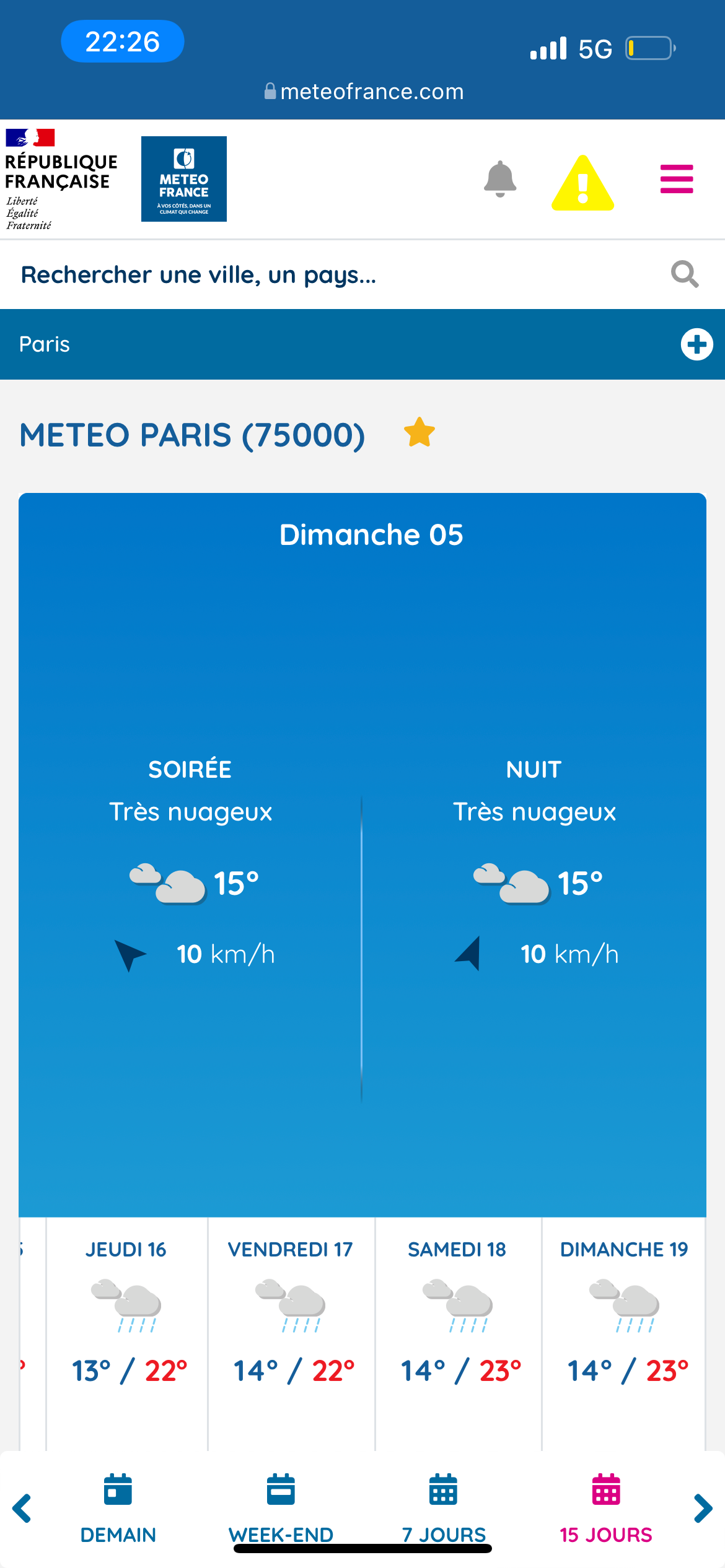Open the yellow weather warning alert
The image size is (725, 1568).
[582, 183]
